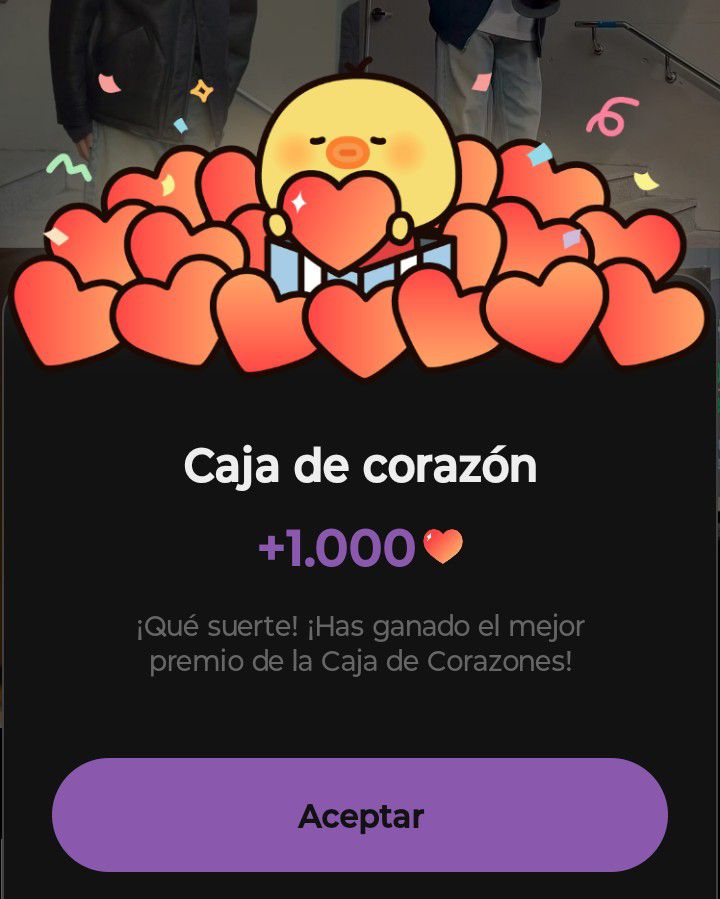Image resolution: width=720 pixels, height=899 pixels.
Task: Tap the Aceptar button
Action: pos(360,815)
